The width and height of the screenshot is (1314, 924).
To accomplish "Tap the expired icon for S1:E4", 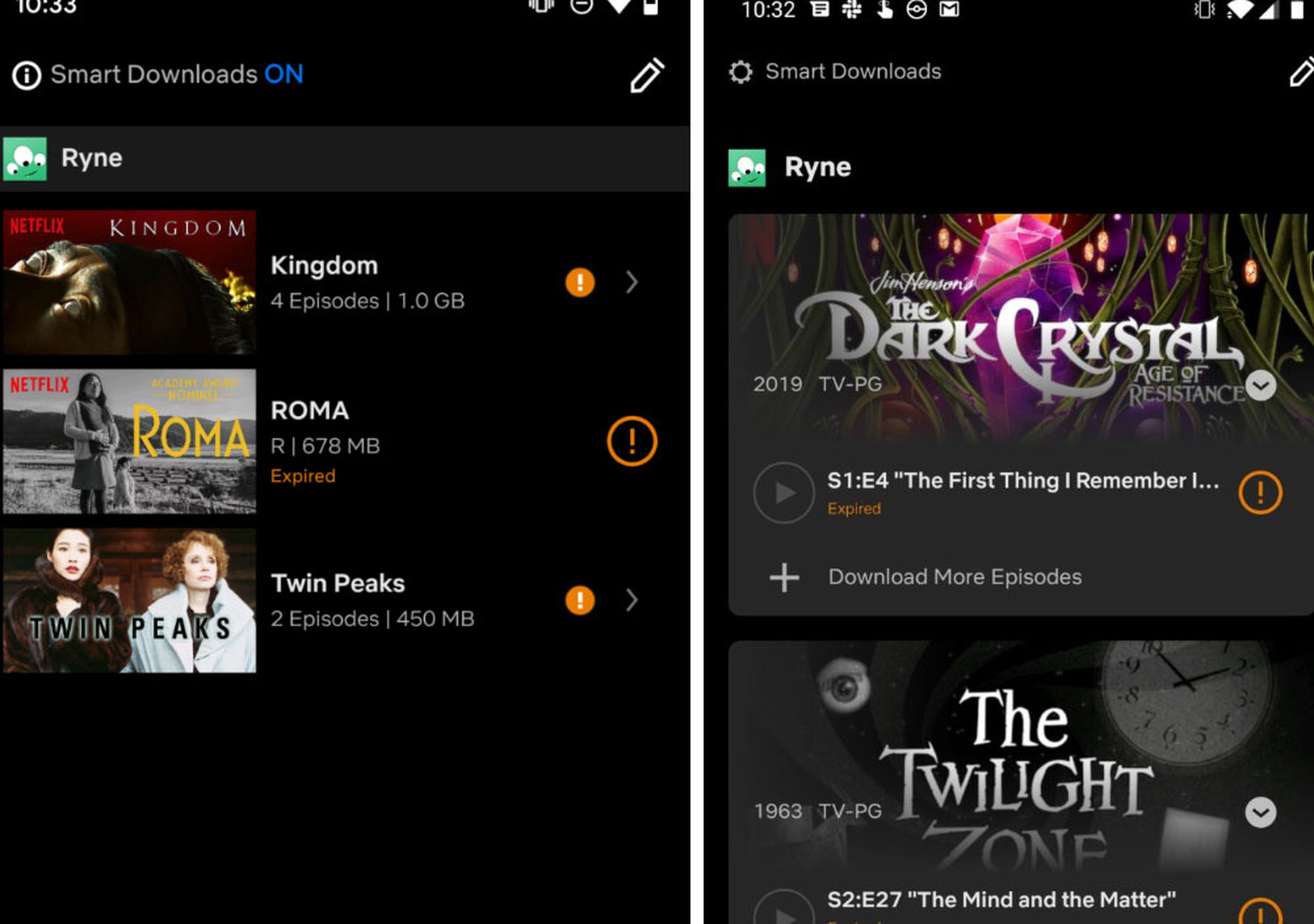I will [1260, 493].
